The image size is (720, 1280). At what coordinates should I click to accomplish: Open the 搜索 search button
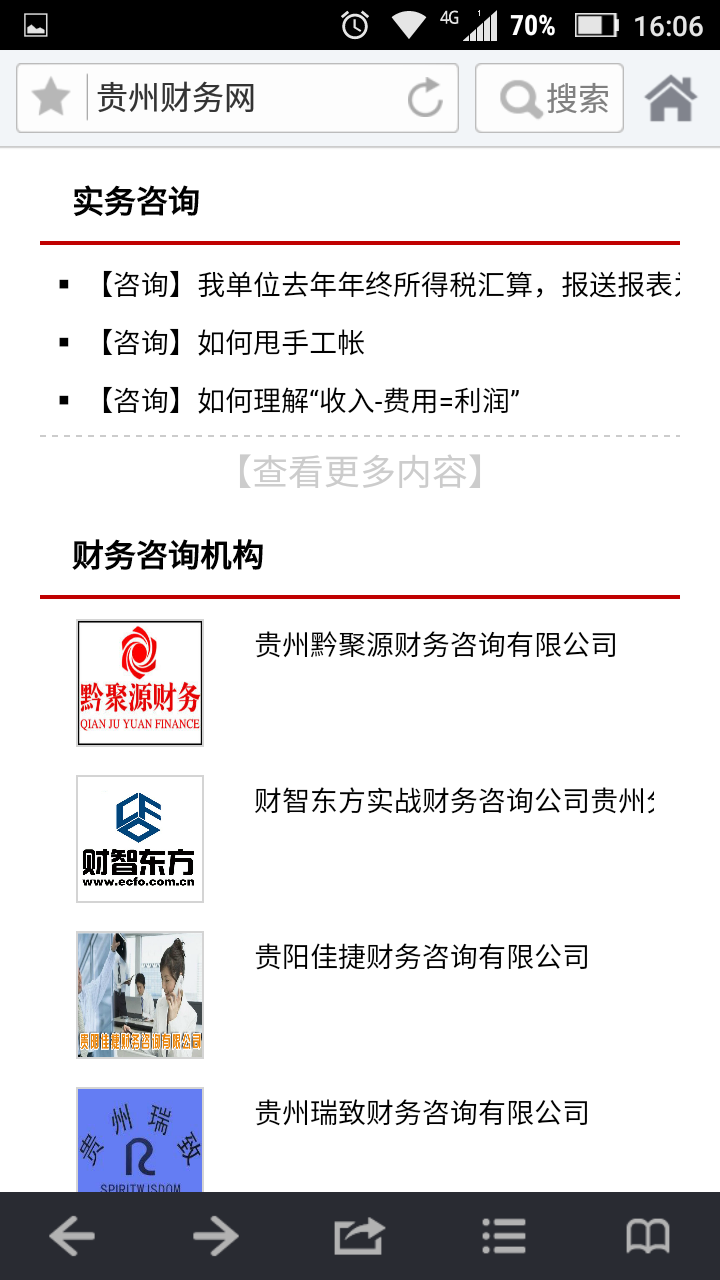click(x=549, y=98)
